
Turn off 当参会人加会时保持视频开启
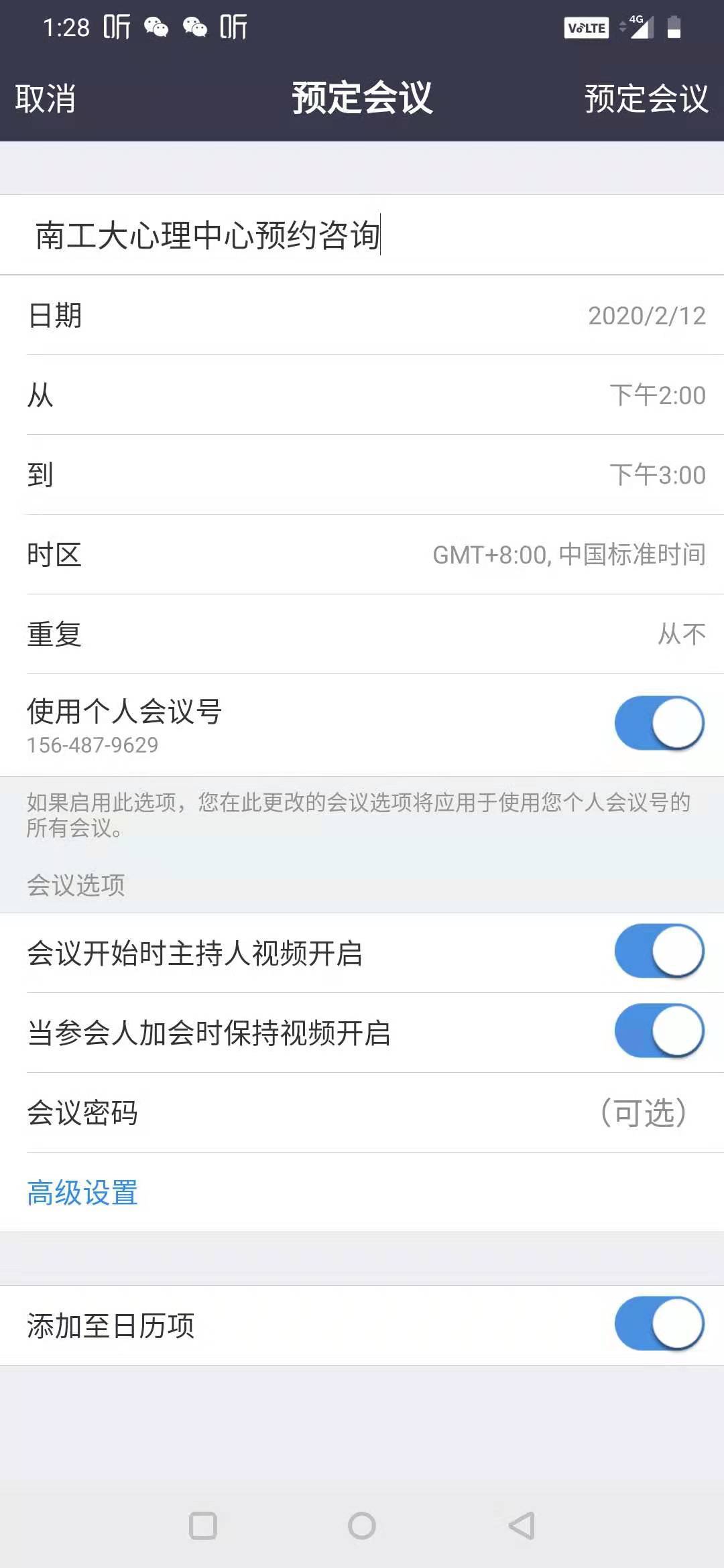coord(658,1031)
